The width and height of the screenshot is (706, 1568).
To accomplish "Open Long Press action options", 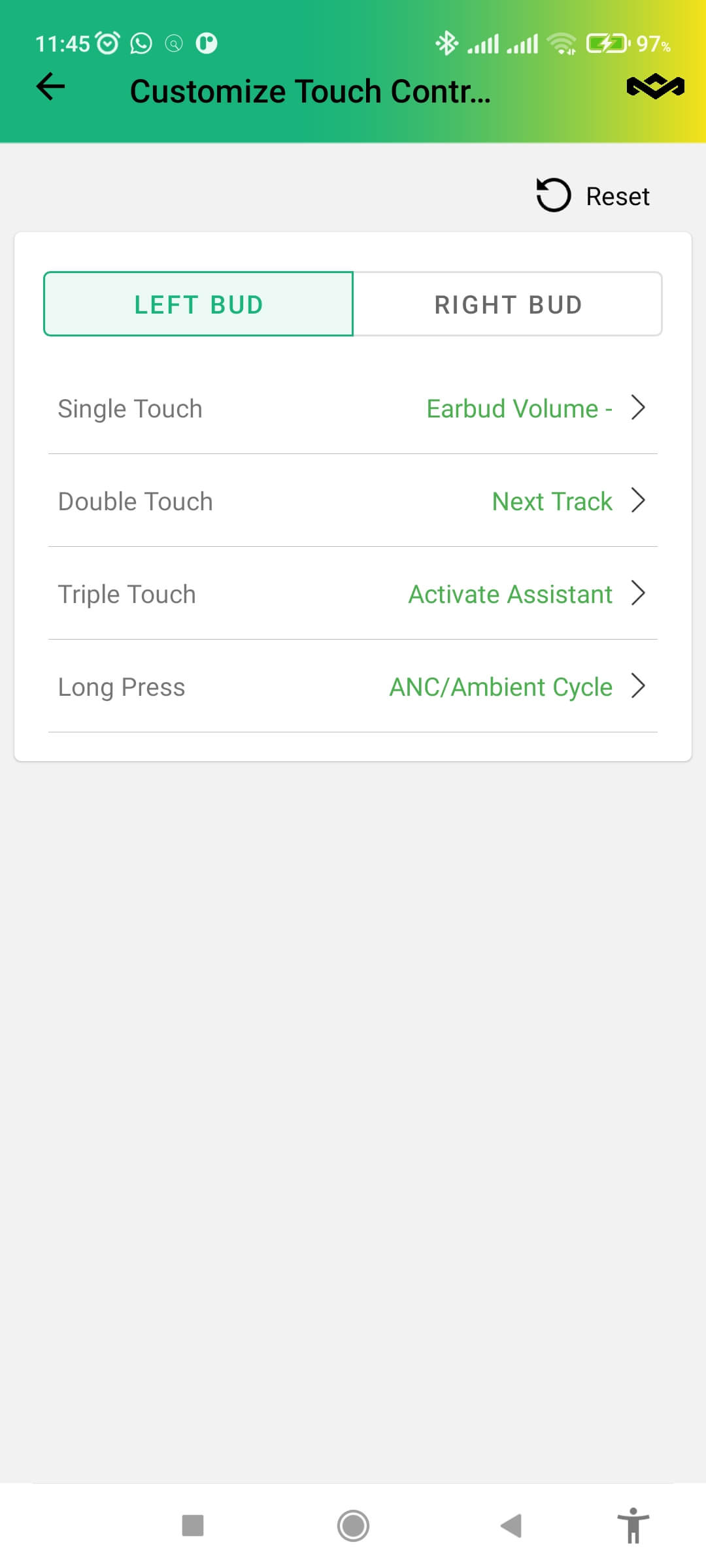I will 353,687.
